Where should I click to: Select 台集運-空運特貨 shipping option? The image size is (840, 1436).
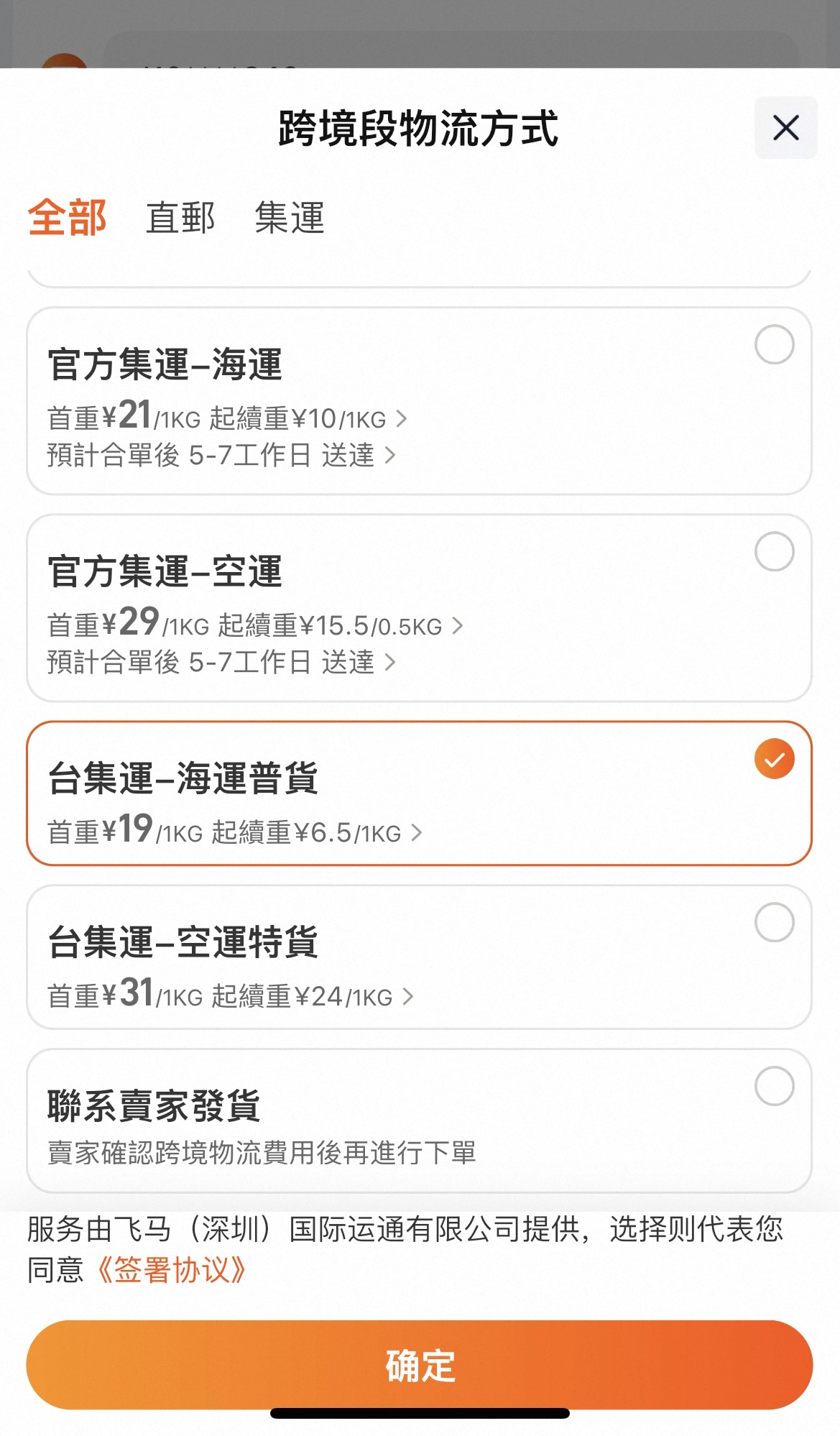419,957
